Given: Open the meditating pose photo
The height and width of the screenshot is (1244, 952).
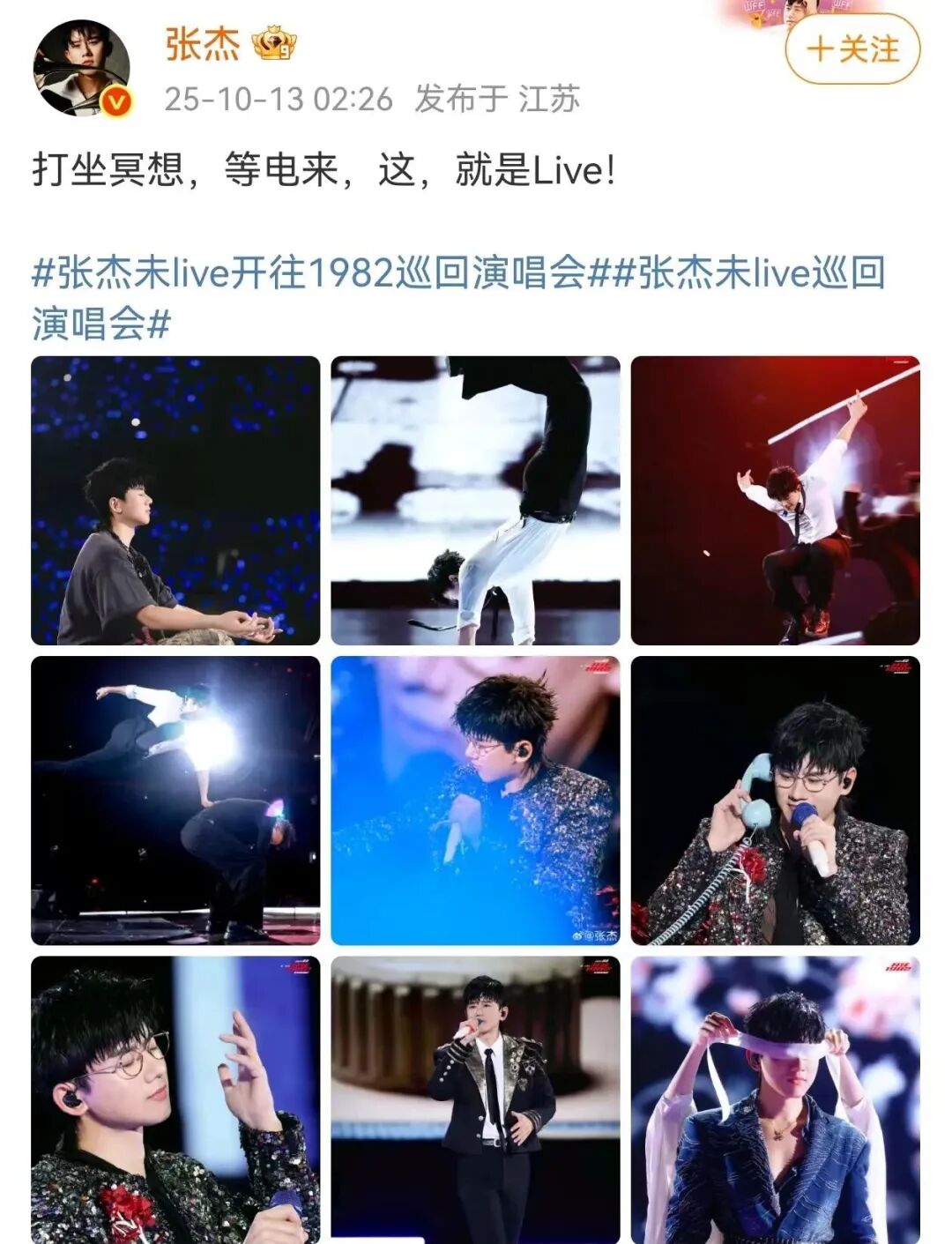Looking at the screenshot, I should click(175, 500).
